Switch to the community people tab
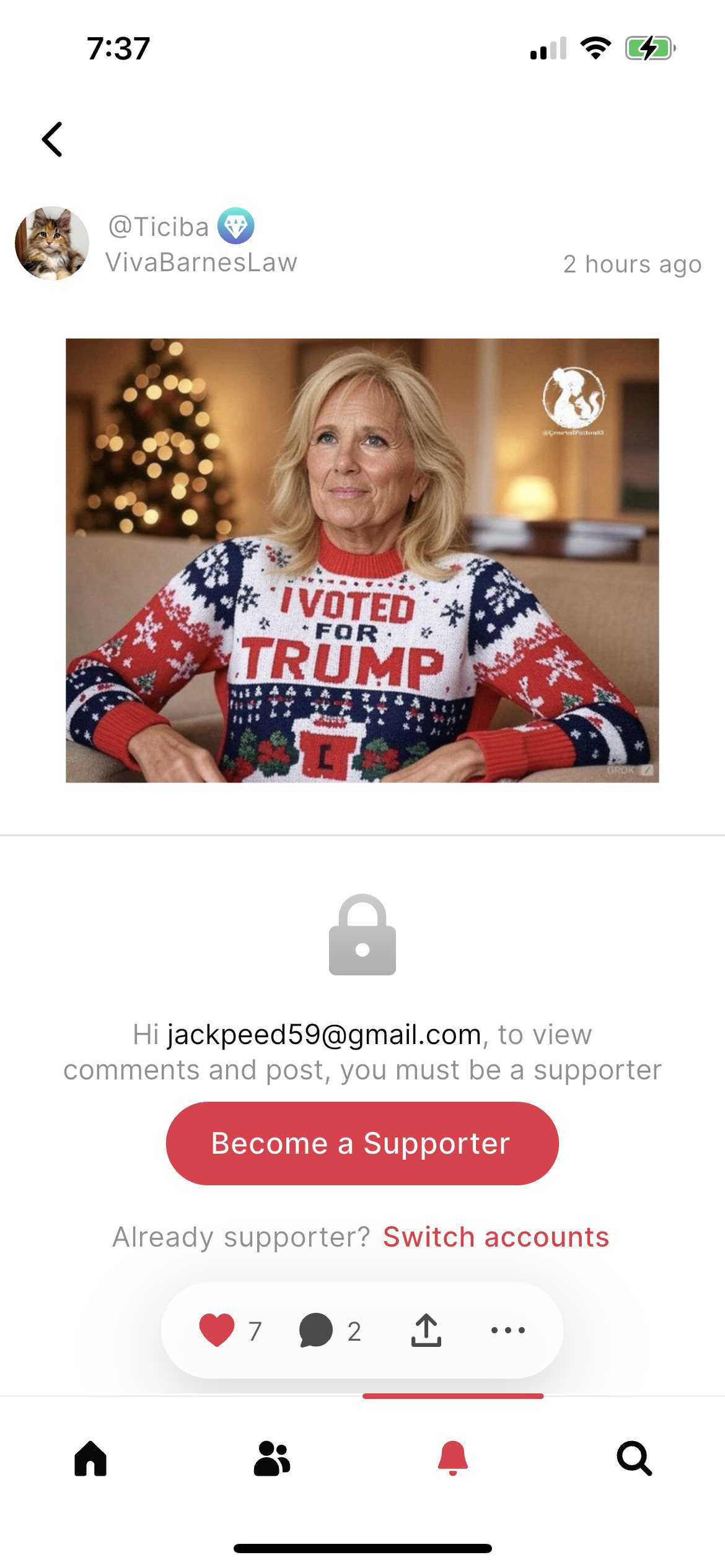Image resolution: width=725 pixels, height=1568 pixels. [x=272, y=1458]
